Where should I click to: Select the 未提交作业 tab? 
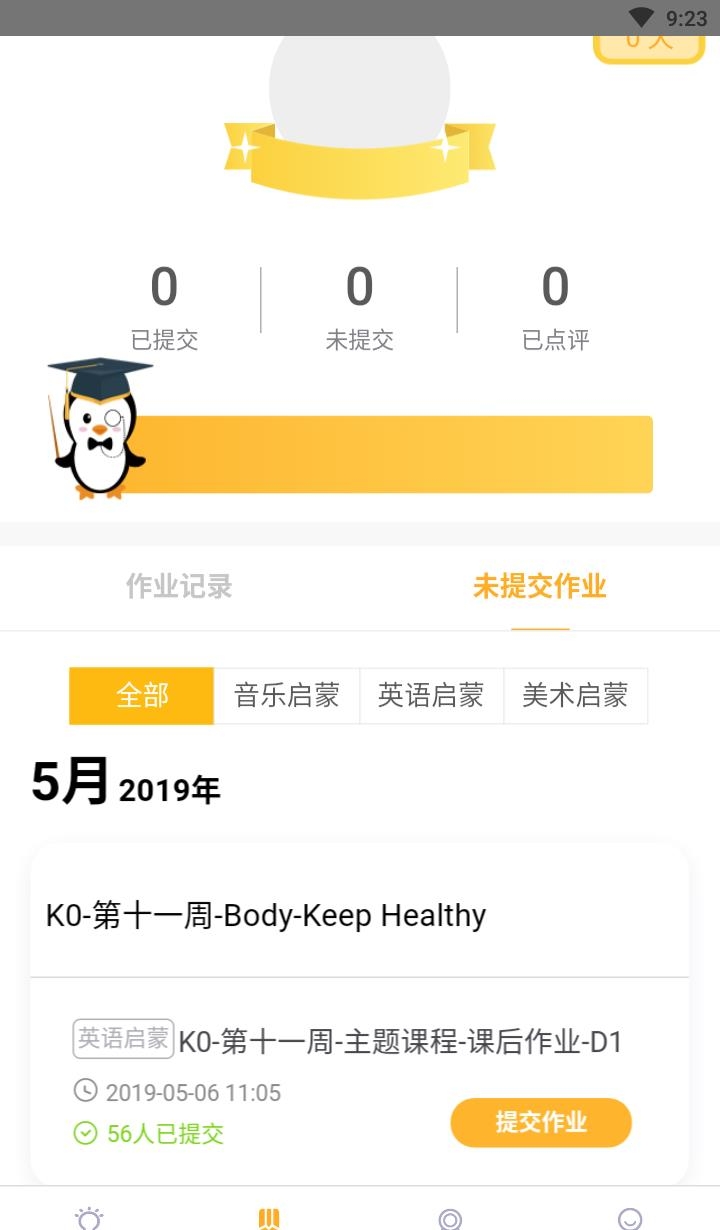[x=540, y=586]
